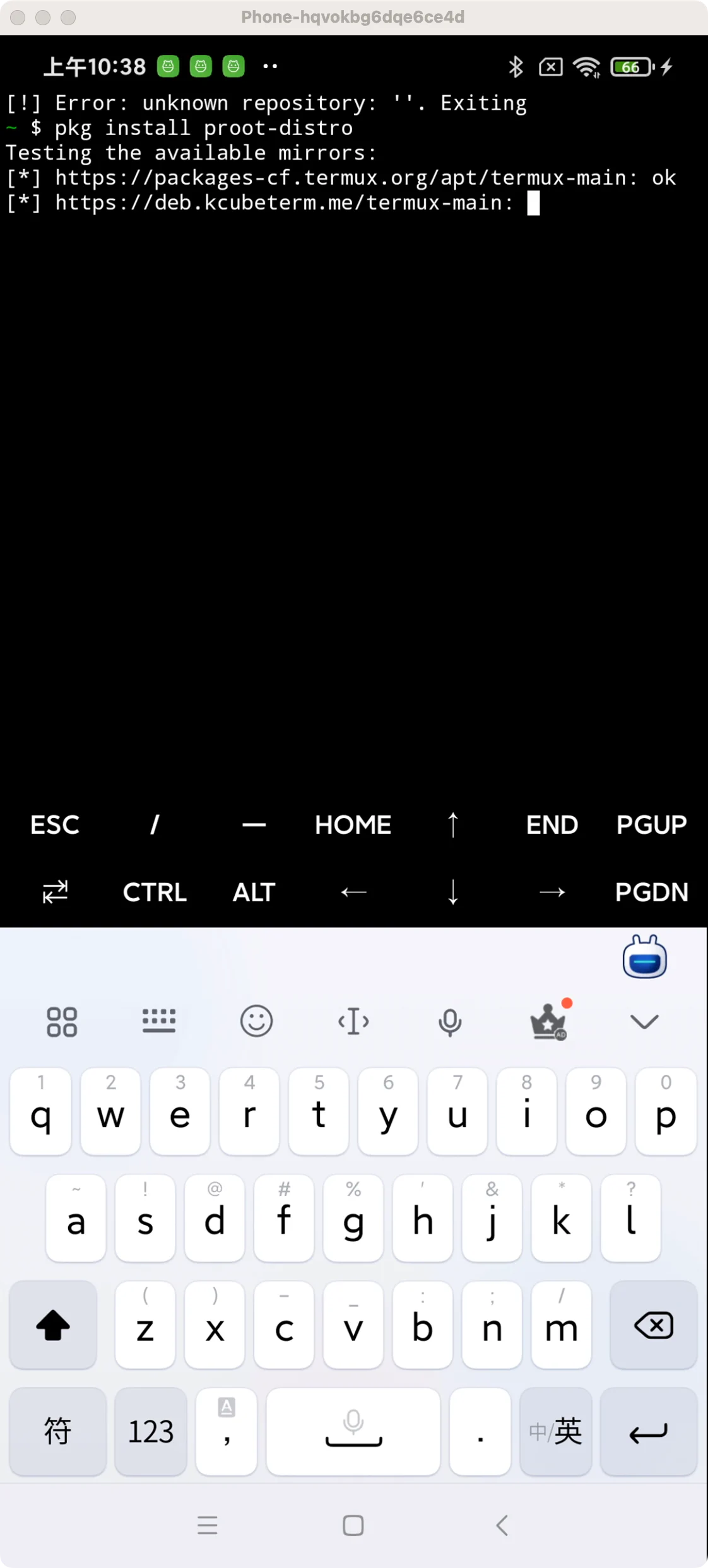Image resolution: width=708 pixels, height=1568 pixels.
Task: Tap the left arrow extra key
Action: [x=353, y=892]
